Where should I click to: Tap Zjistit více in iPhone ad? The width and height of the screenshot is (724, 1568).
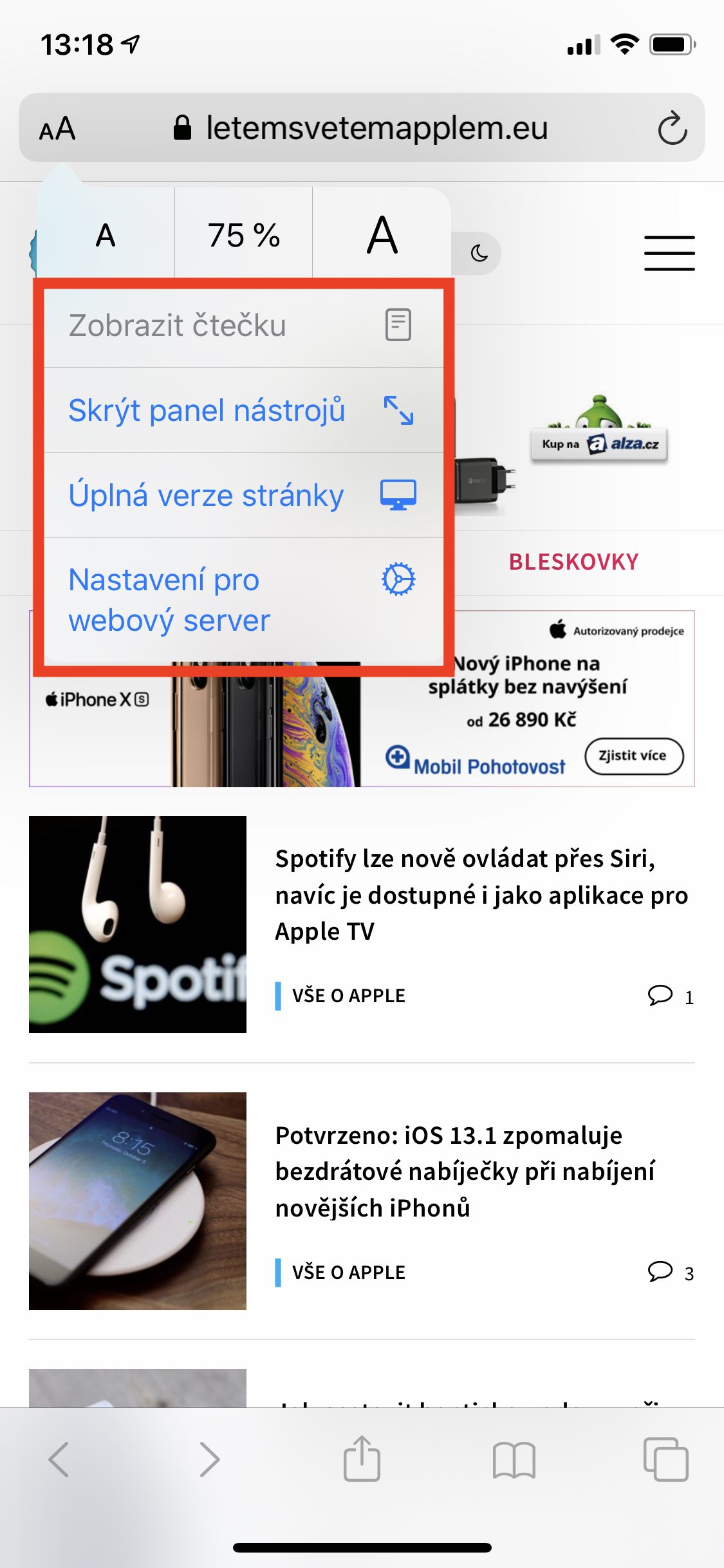click(634, 756)
